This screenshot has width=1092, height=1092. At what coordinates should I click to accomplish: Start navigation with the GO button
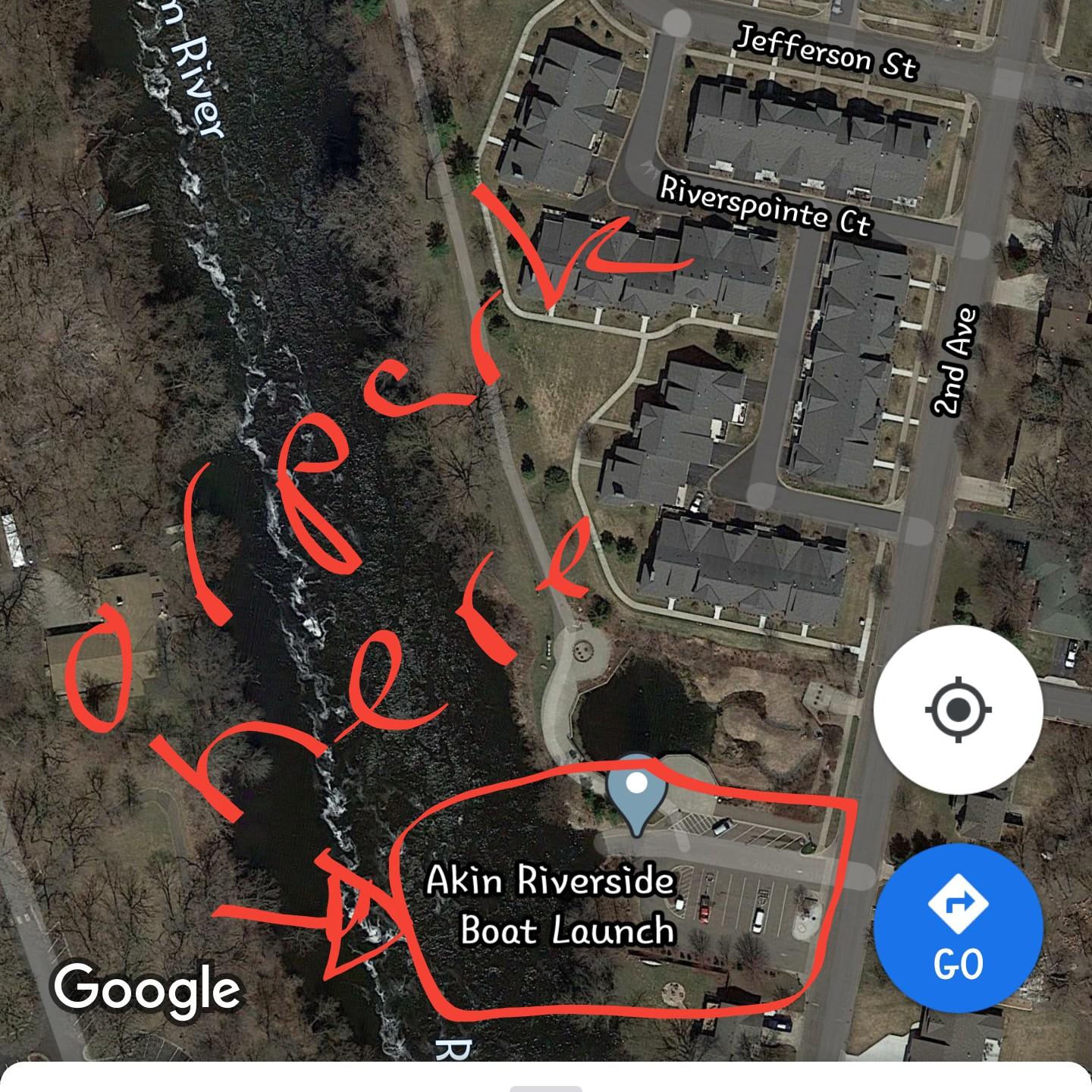point(959,929)
